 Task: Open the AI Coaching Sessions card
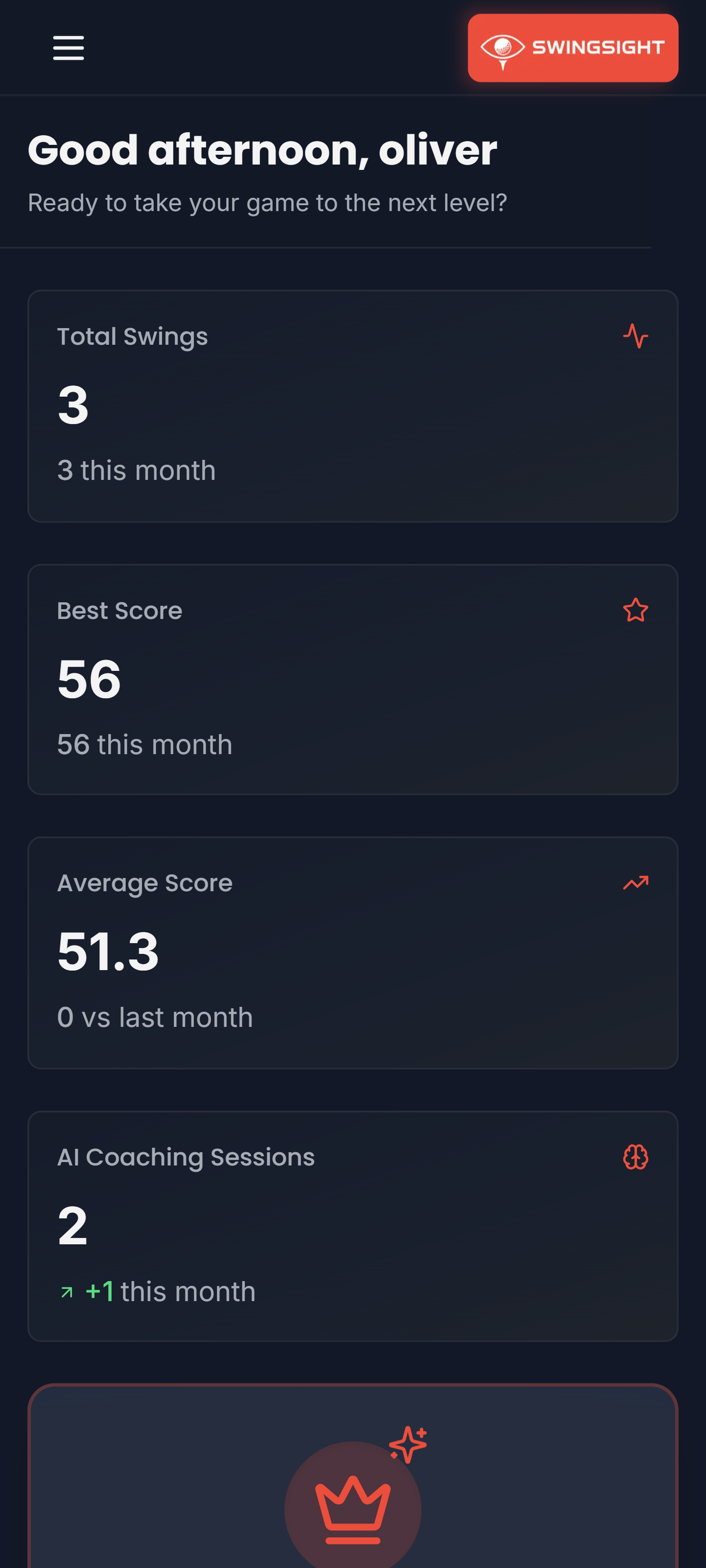coord(353,1226)
